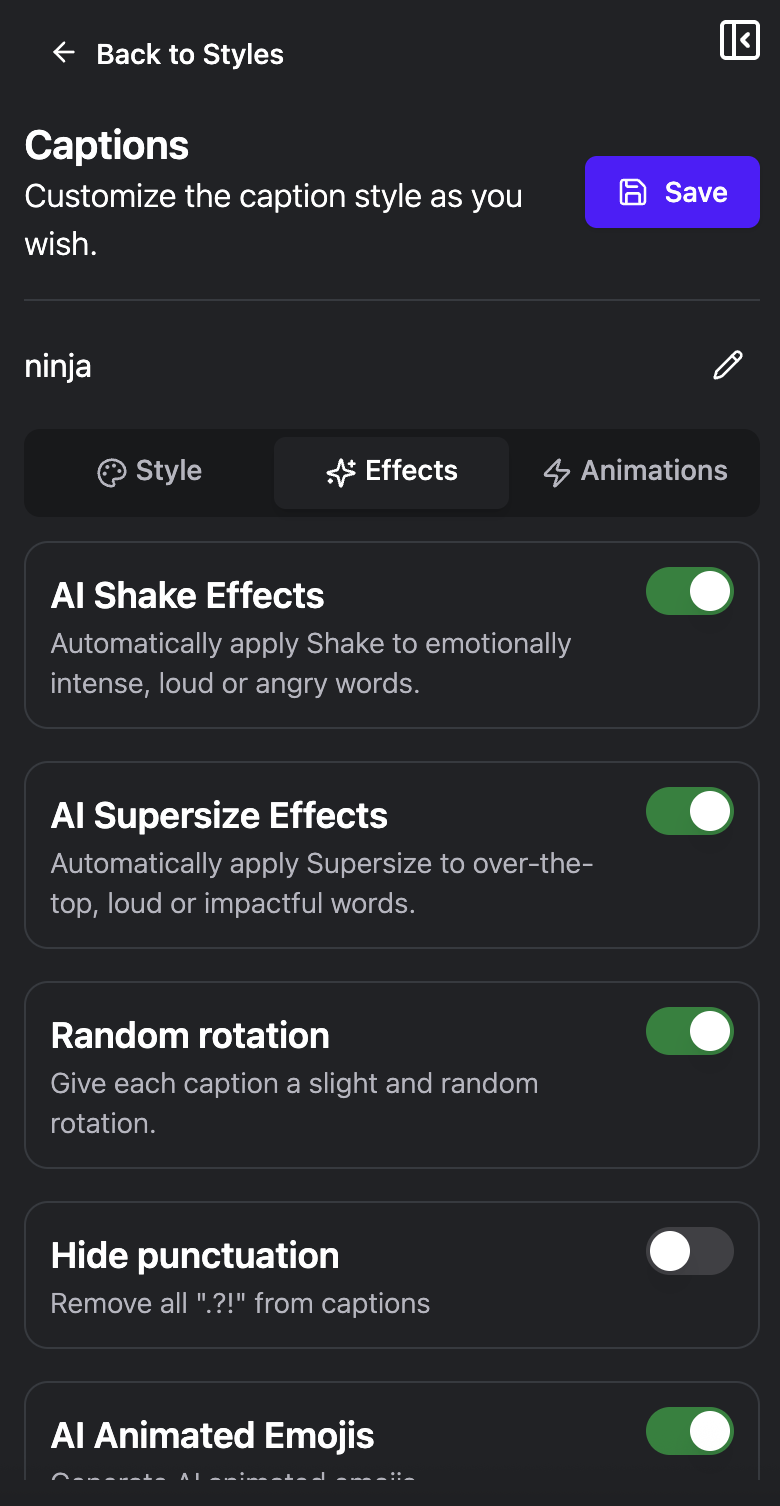Viewport: 780px width, 1506px height.
Task: Collapse the side panel
Action: point(740,40)
